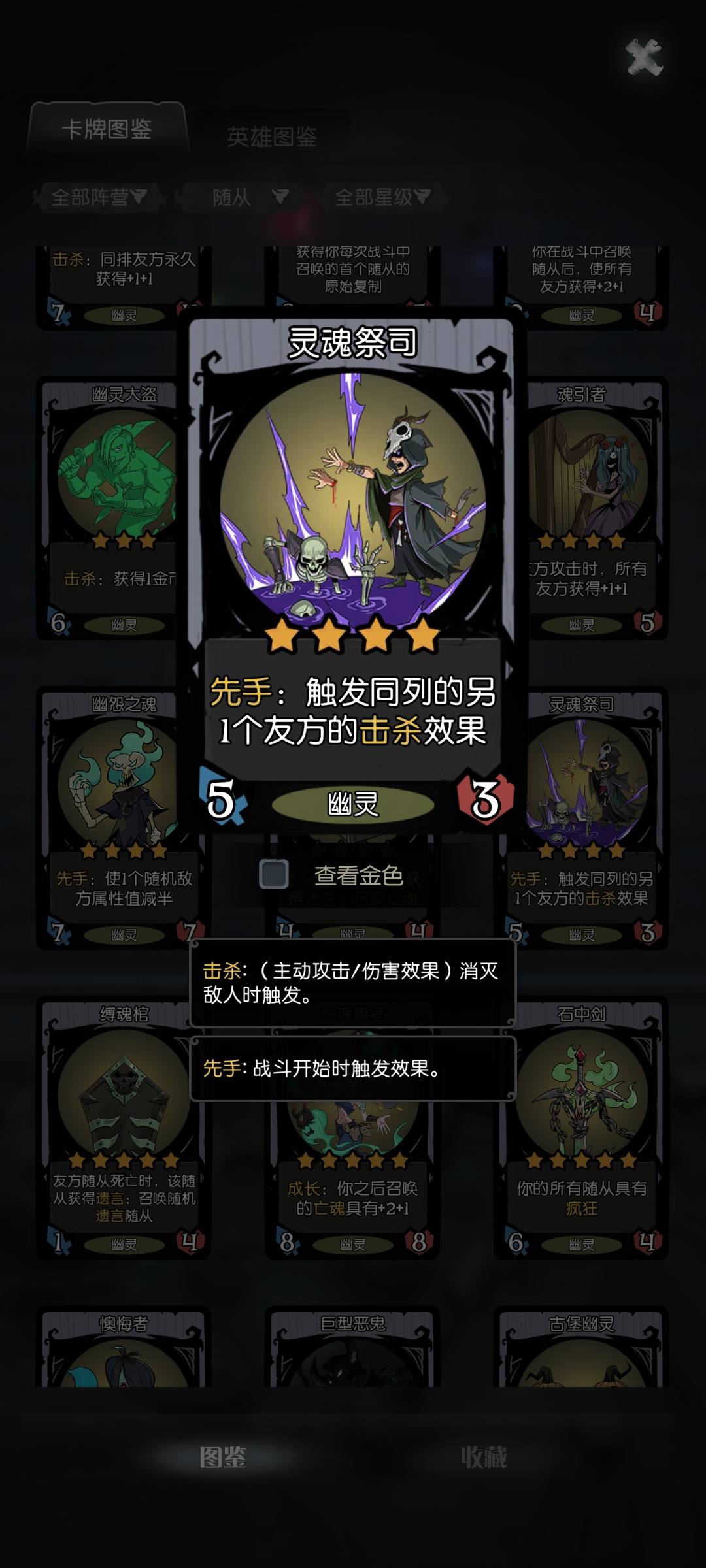Check the 查看金色 checkbox

tap(274, 874)
